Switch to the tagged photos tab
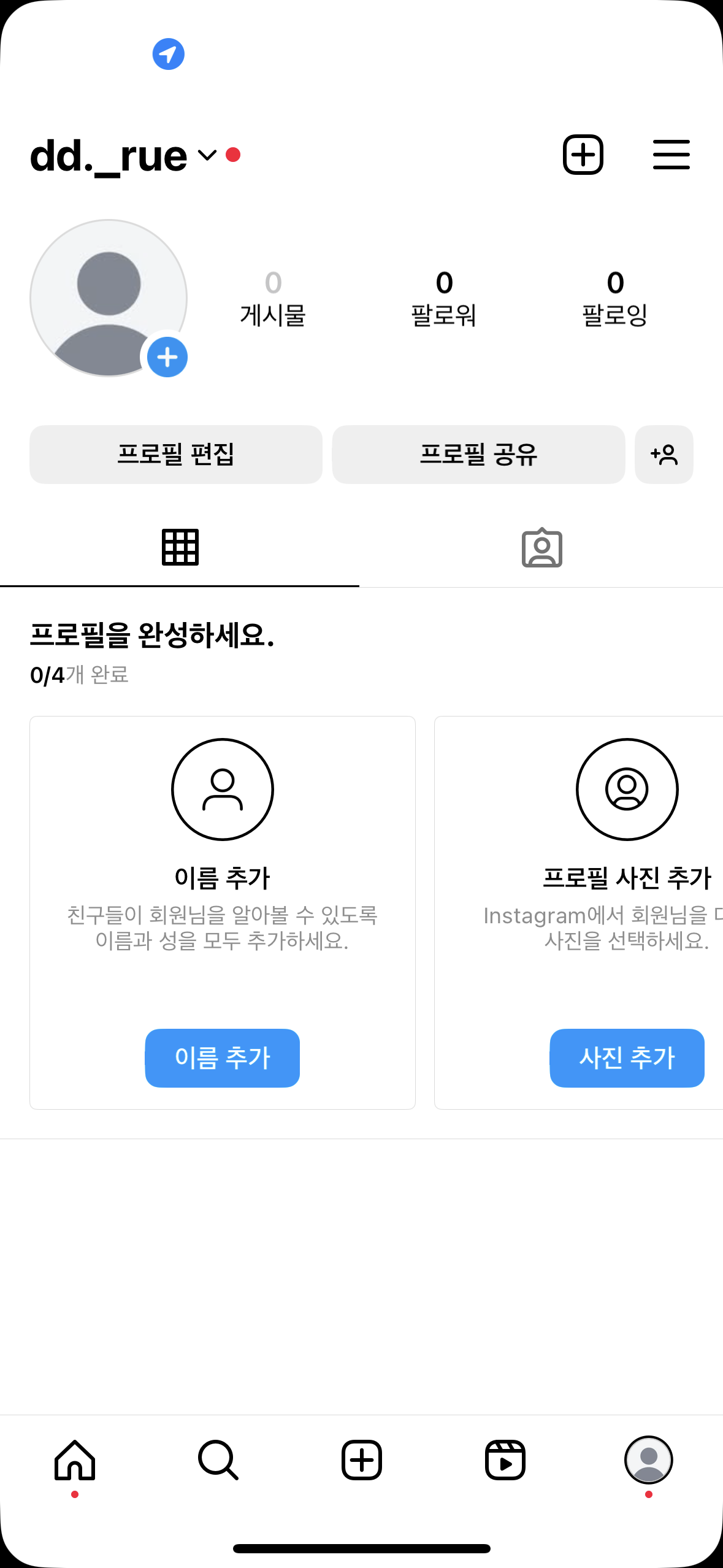Image resolution: width=723 pixels, height=1568 pixels. (x=541, y=547)
